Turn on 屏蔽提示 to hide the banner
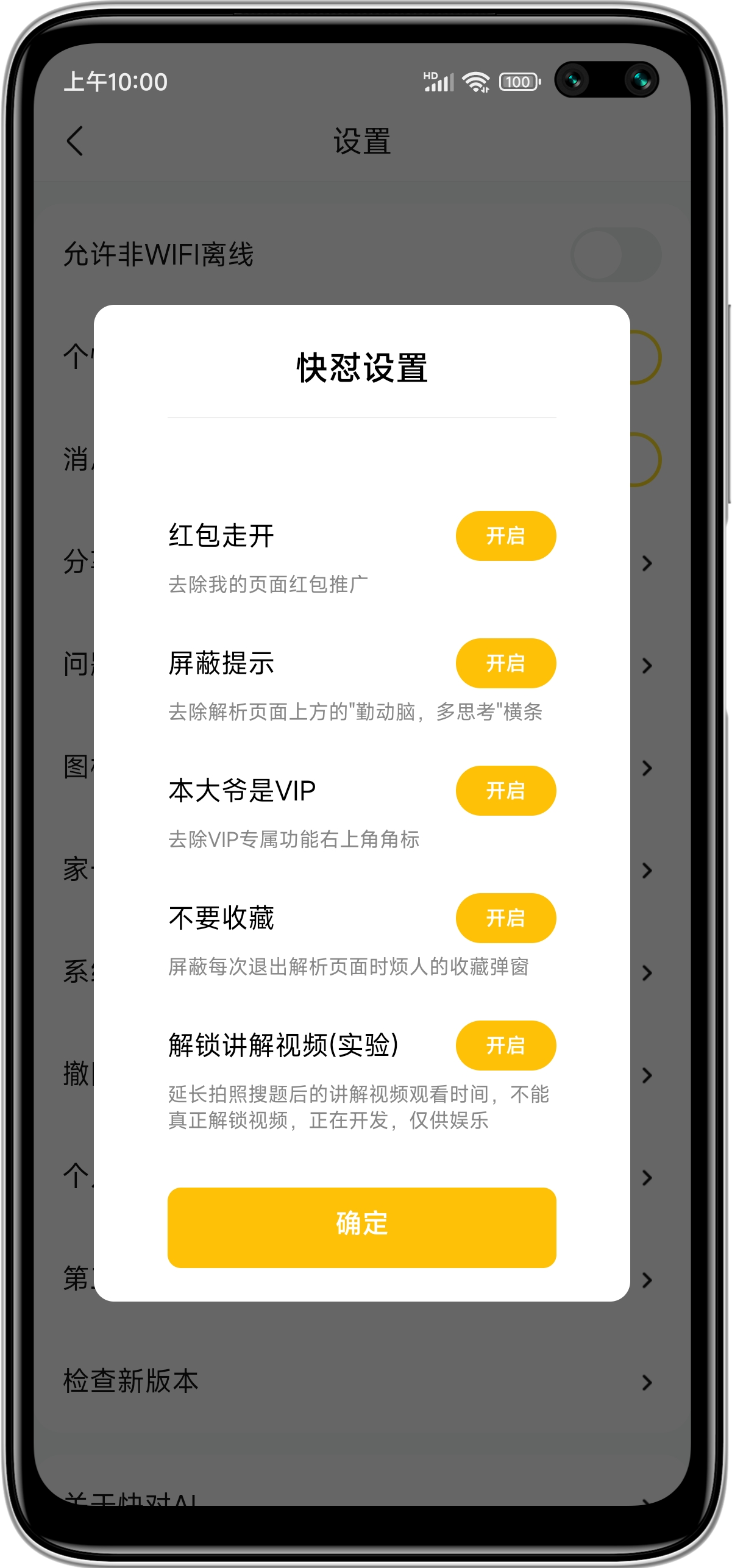 [x=506, y=663]
